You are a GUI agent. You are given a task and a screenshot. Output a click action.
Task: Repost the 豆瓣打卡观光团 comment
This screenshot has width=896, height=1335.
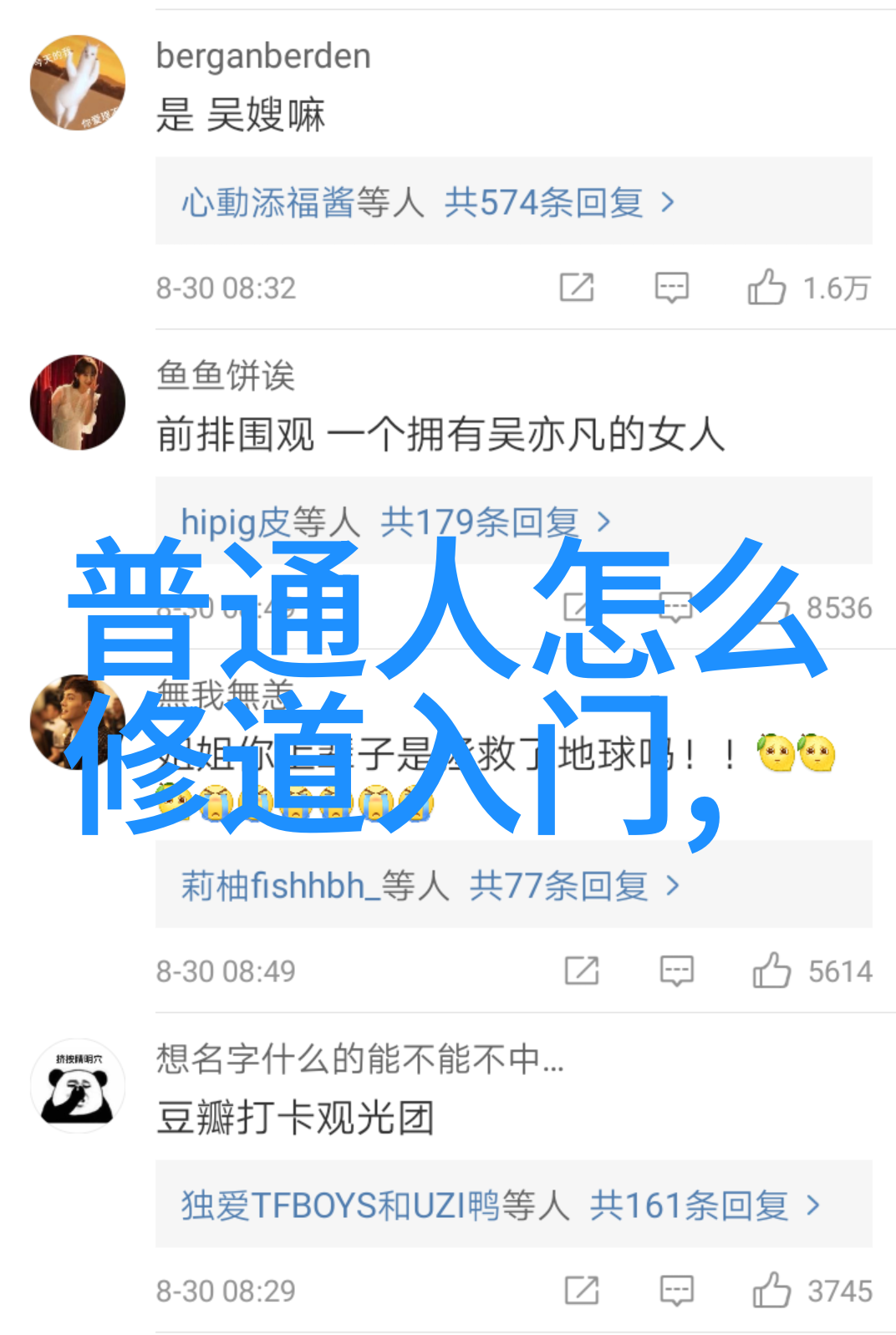582,1290
